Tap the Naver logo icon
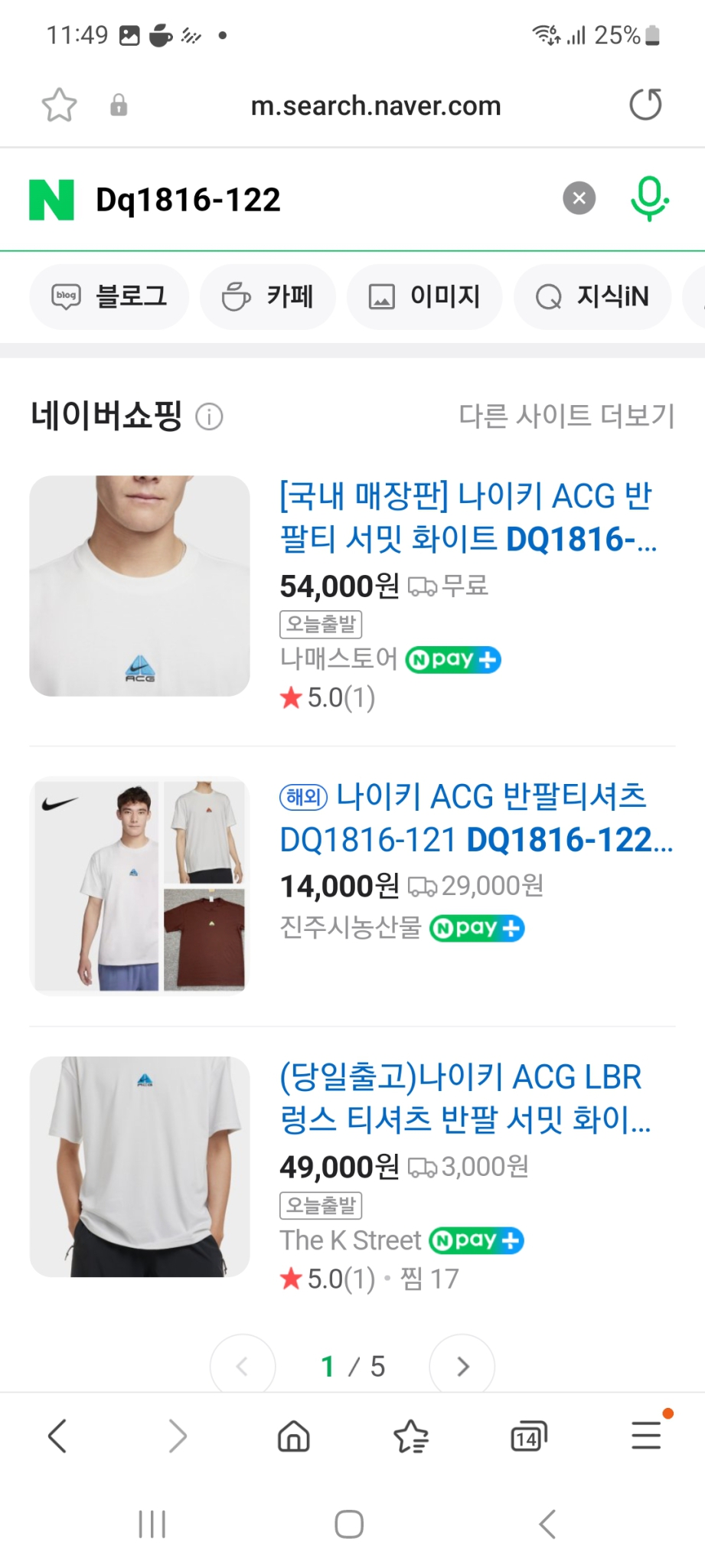Image resolution: width=705 pixels, height=1568 pixels. [51, 198]
